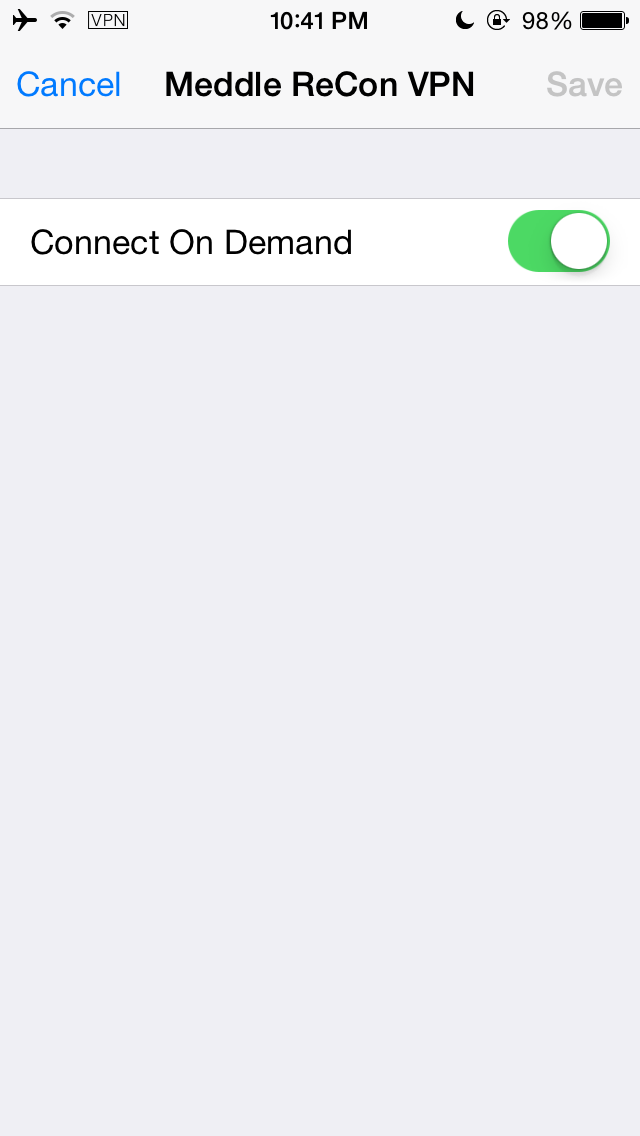Turn off Connect On Demand switch
640x1136 pixels.
point(558,241)
